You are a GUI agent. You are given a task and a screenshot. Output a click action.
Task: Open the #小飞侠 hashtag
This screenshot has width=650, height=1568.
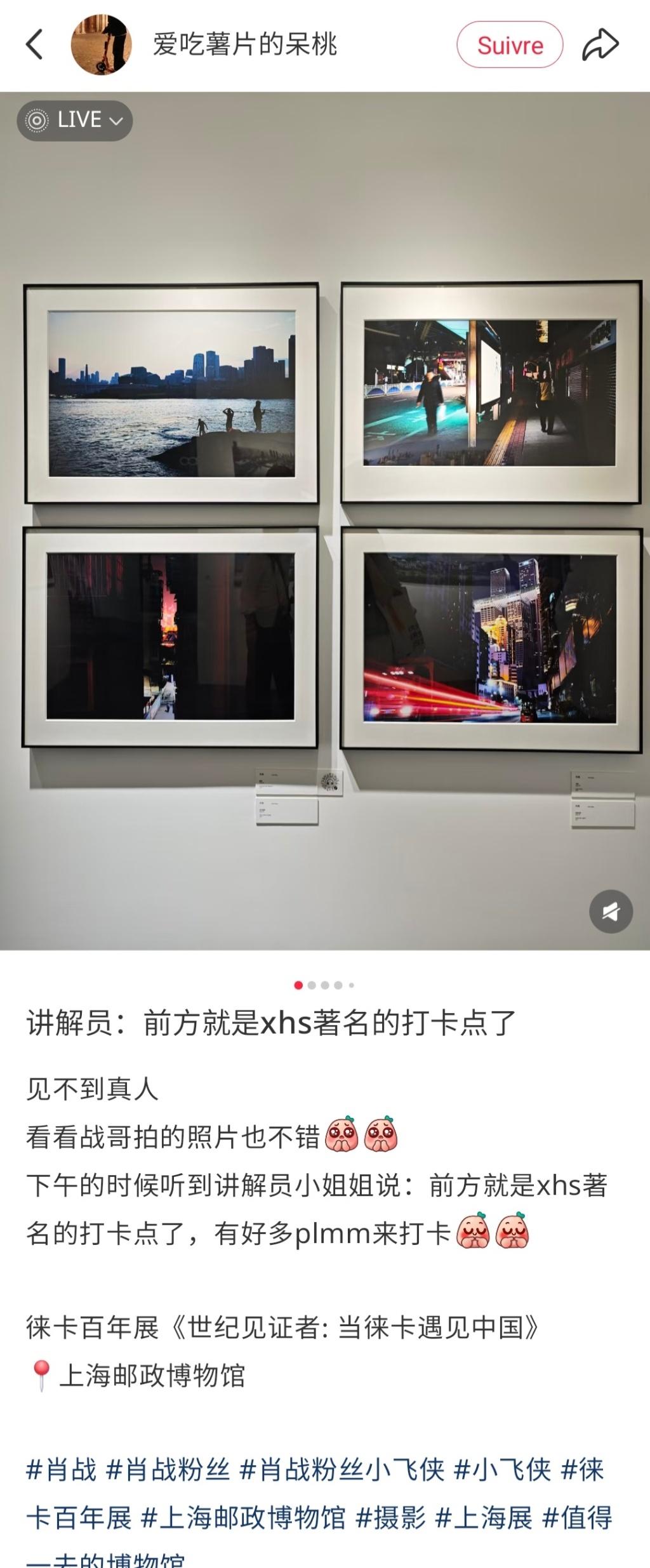pos(502,1470)
